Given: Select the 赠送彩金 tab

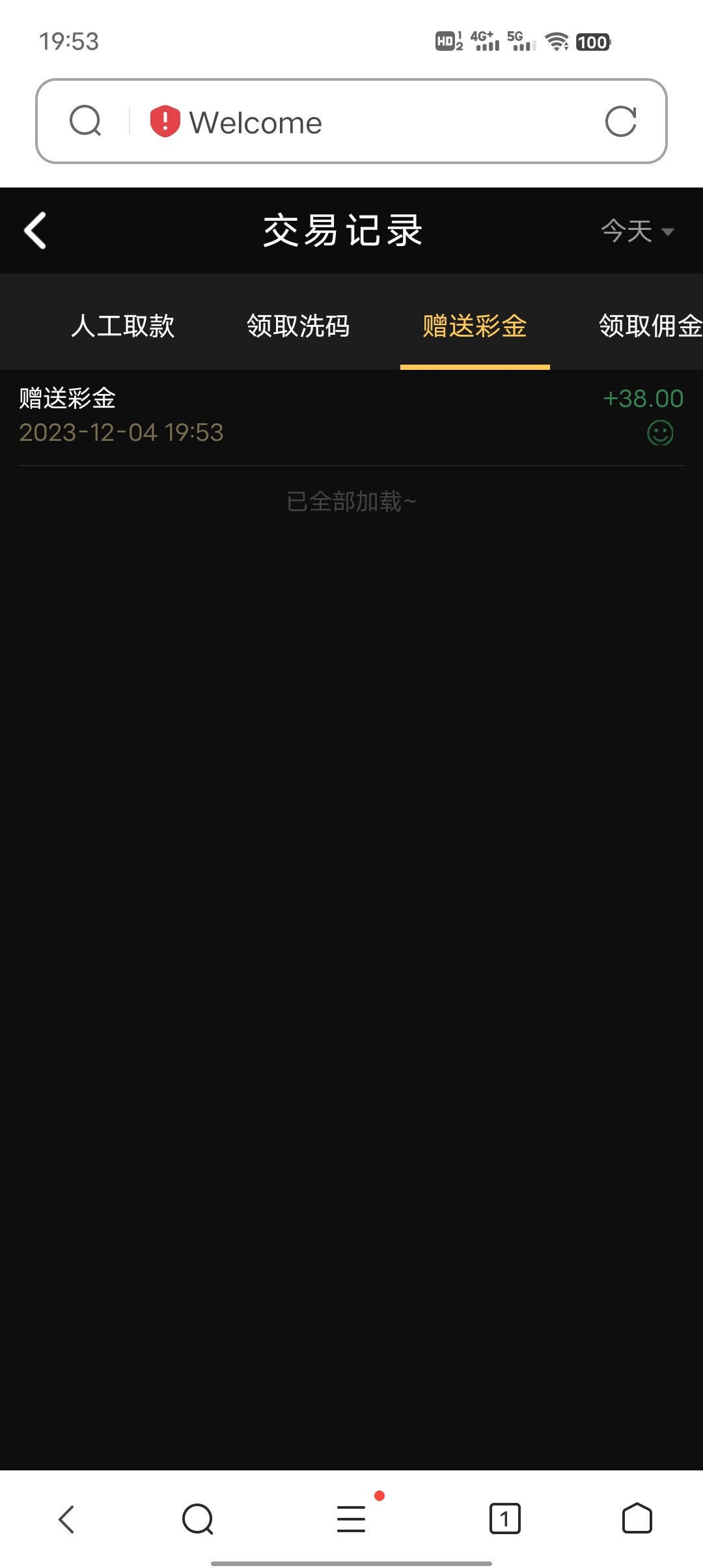Looking at the screenshot, I should (475, 326).
